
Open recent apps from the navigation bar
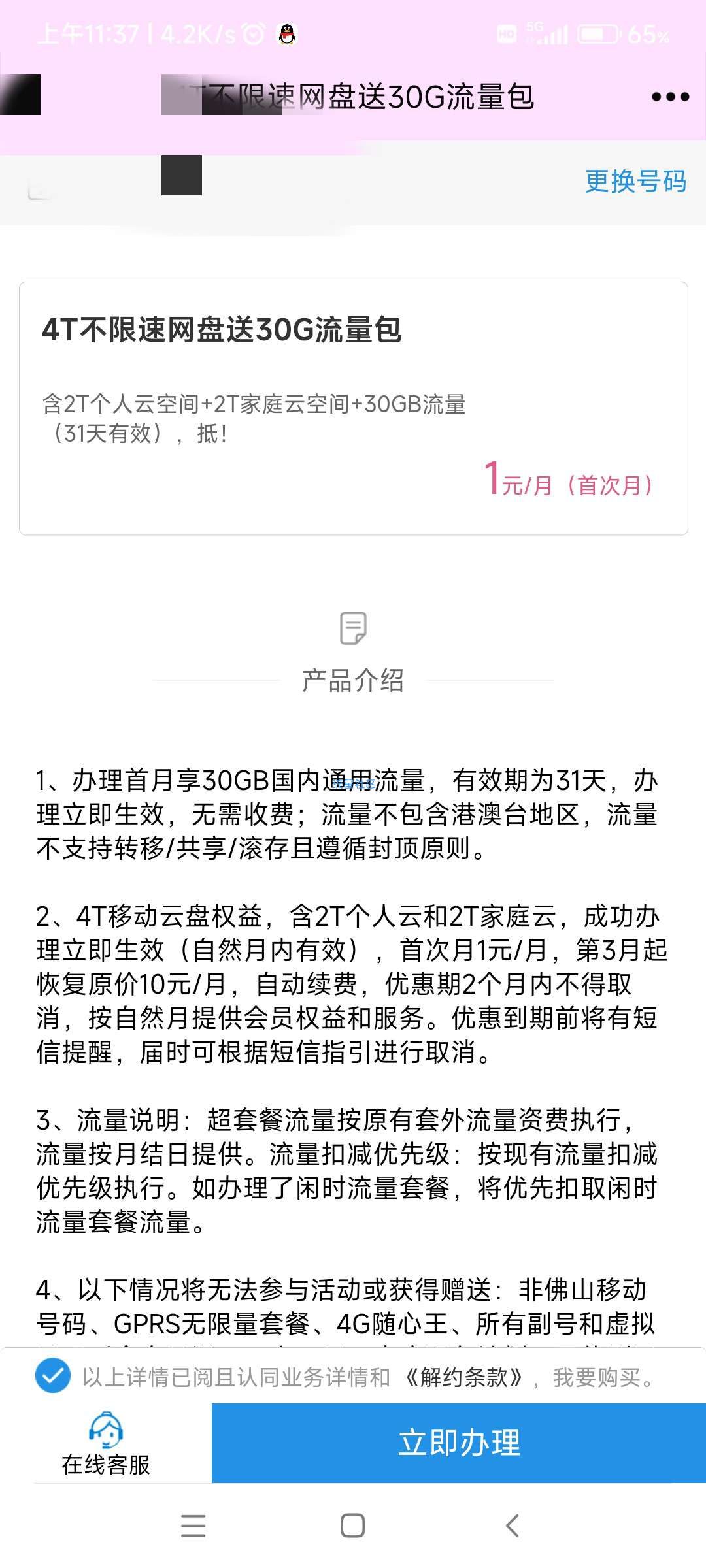(x=193, y=1526)
